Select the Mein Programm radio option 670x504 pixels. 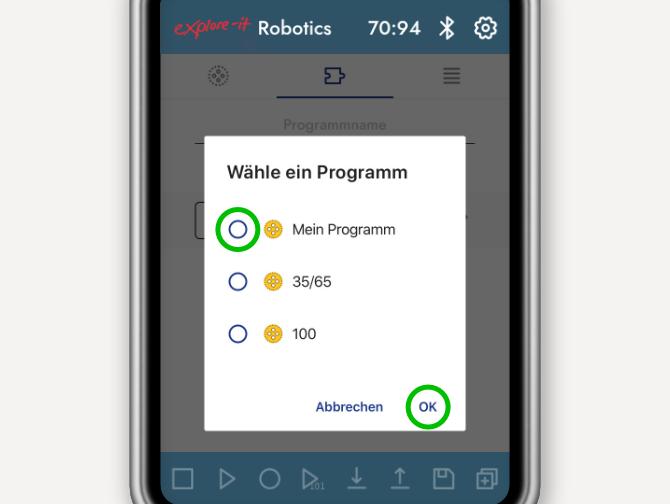238,229
